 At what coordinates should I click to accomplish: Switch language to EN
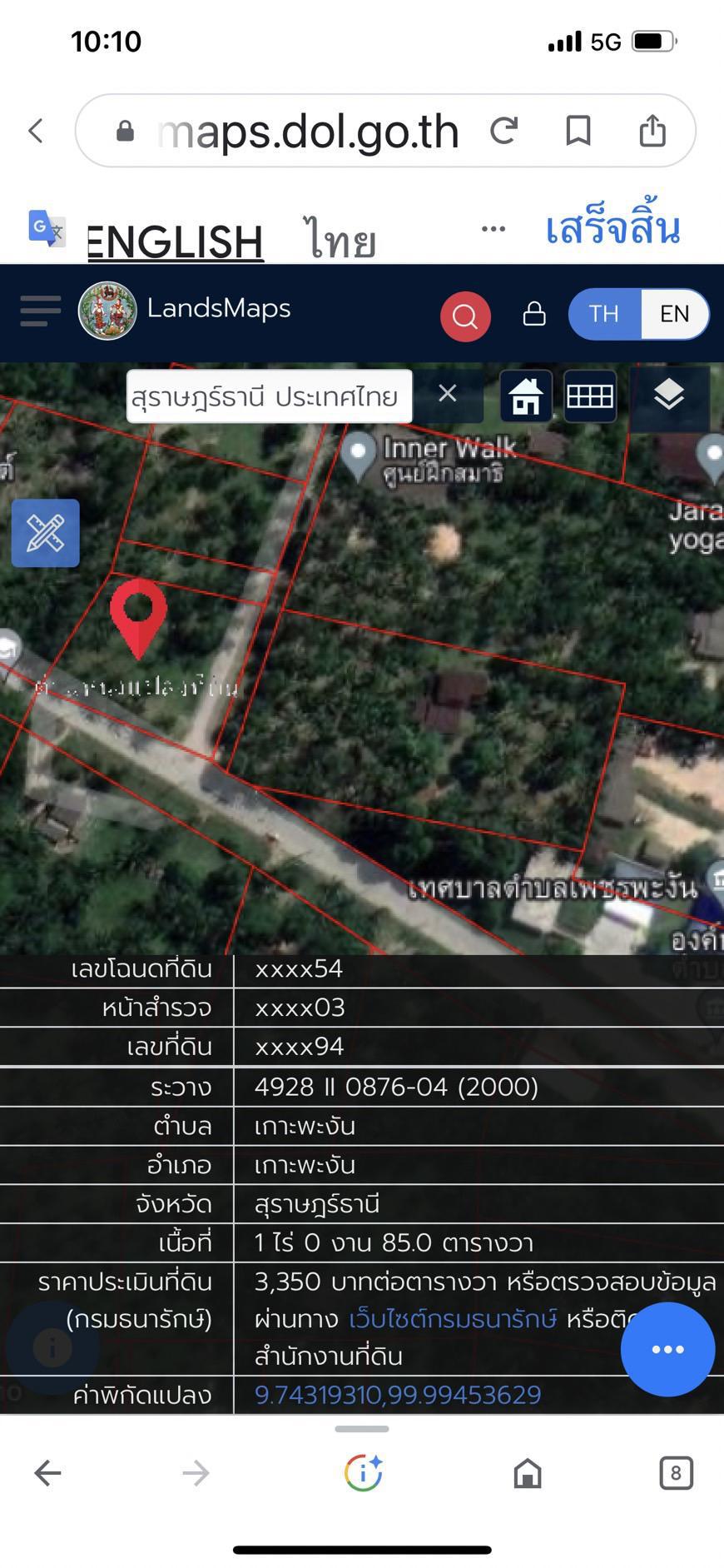[x=674, y=314]
